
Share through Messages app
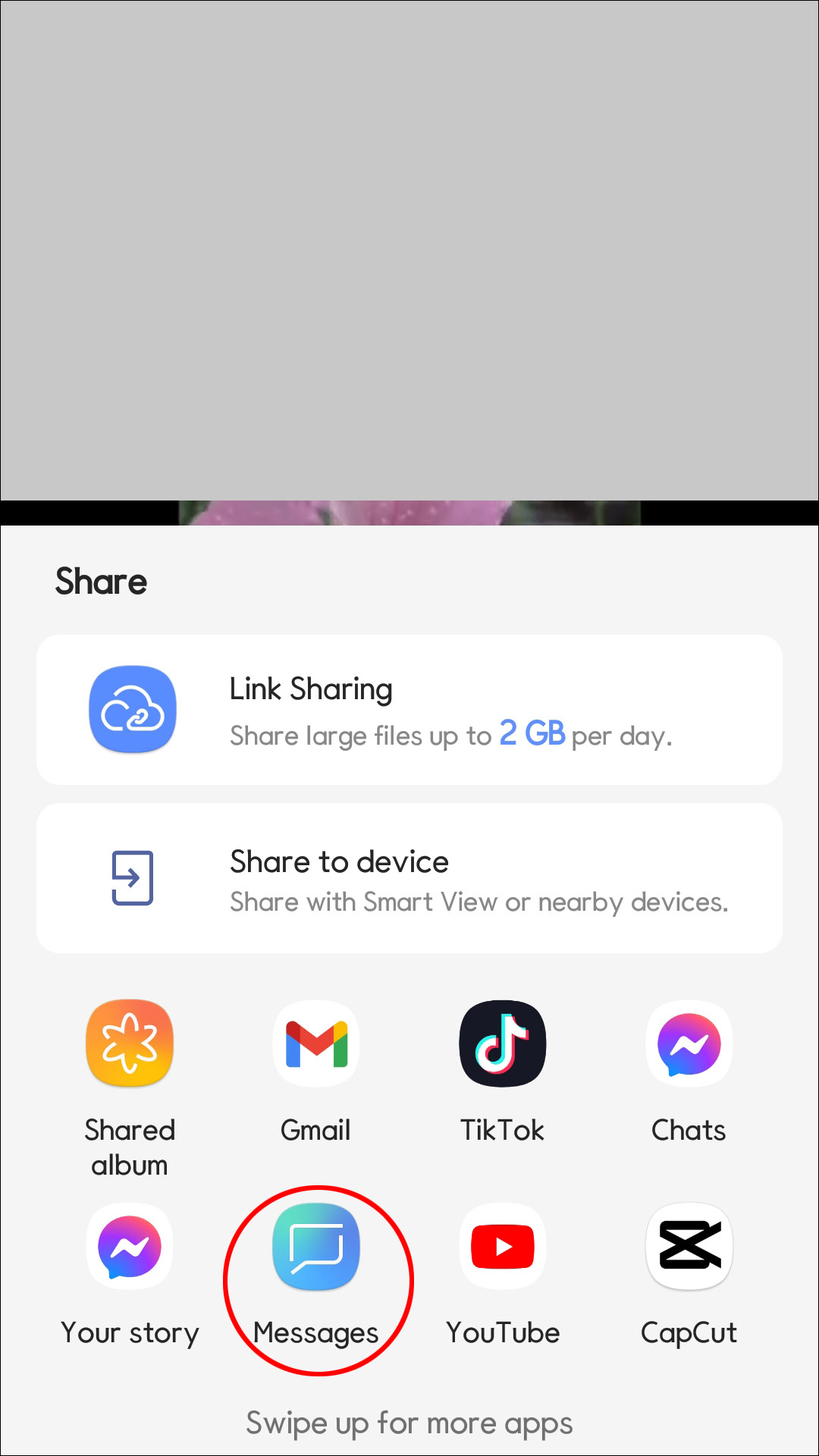click(316, 1247)
